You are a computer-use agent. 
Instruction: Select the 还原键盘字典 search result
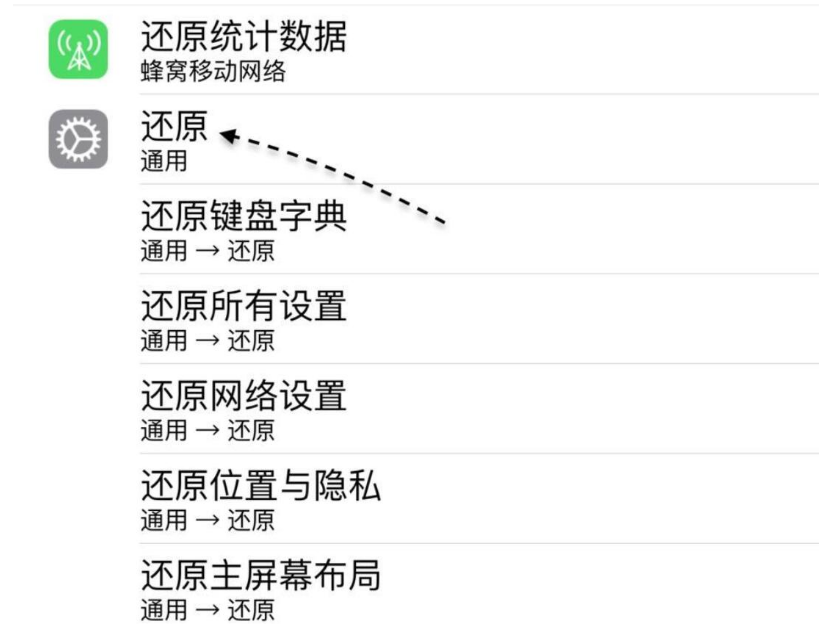(410, 229)
